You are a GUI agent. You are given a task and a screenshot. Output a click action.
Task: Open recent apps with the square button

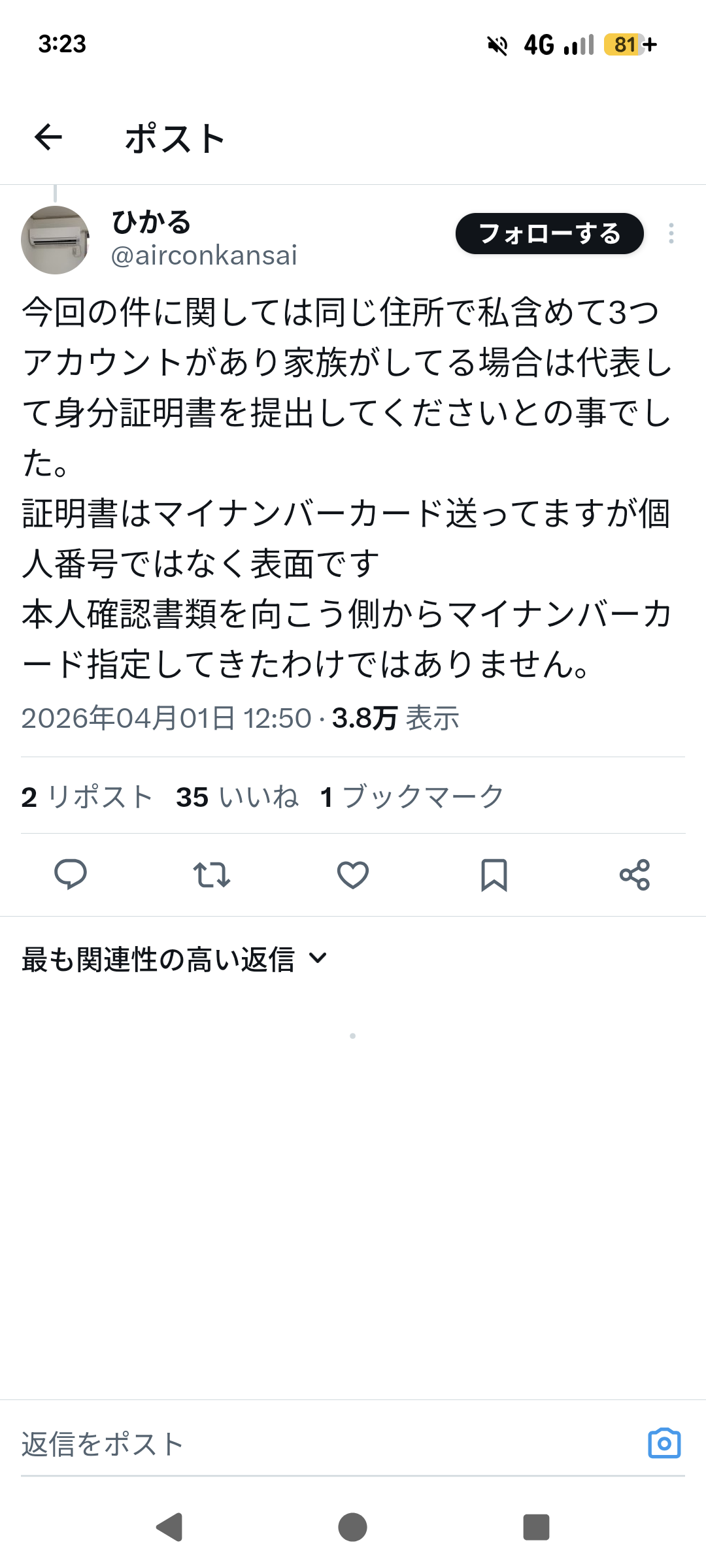click(x=536, y=1527)
